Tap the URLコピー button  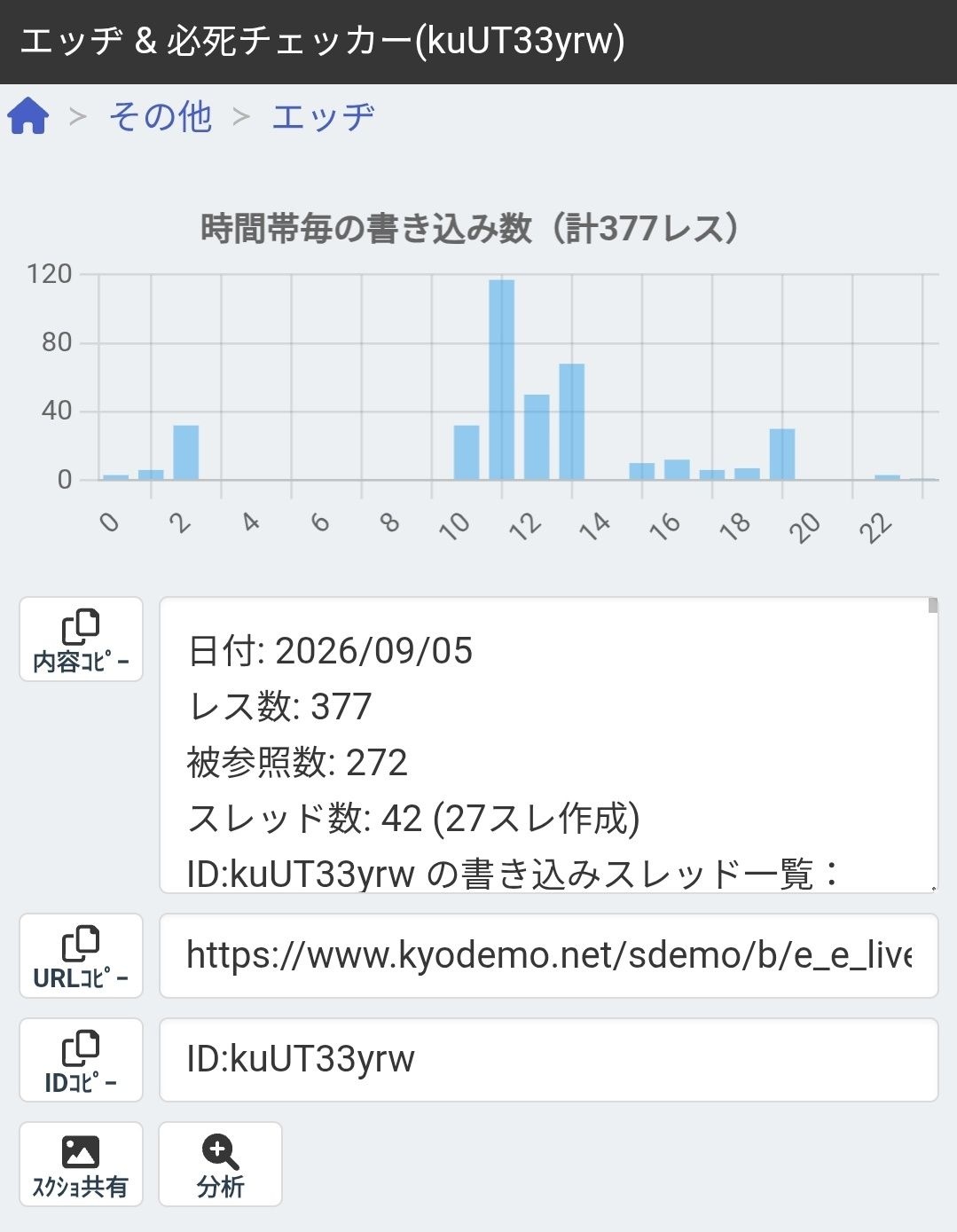click(81, 955)
